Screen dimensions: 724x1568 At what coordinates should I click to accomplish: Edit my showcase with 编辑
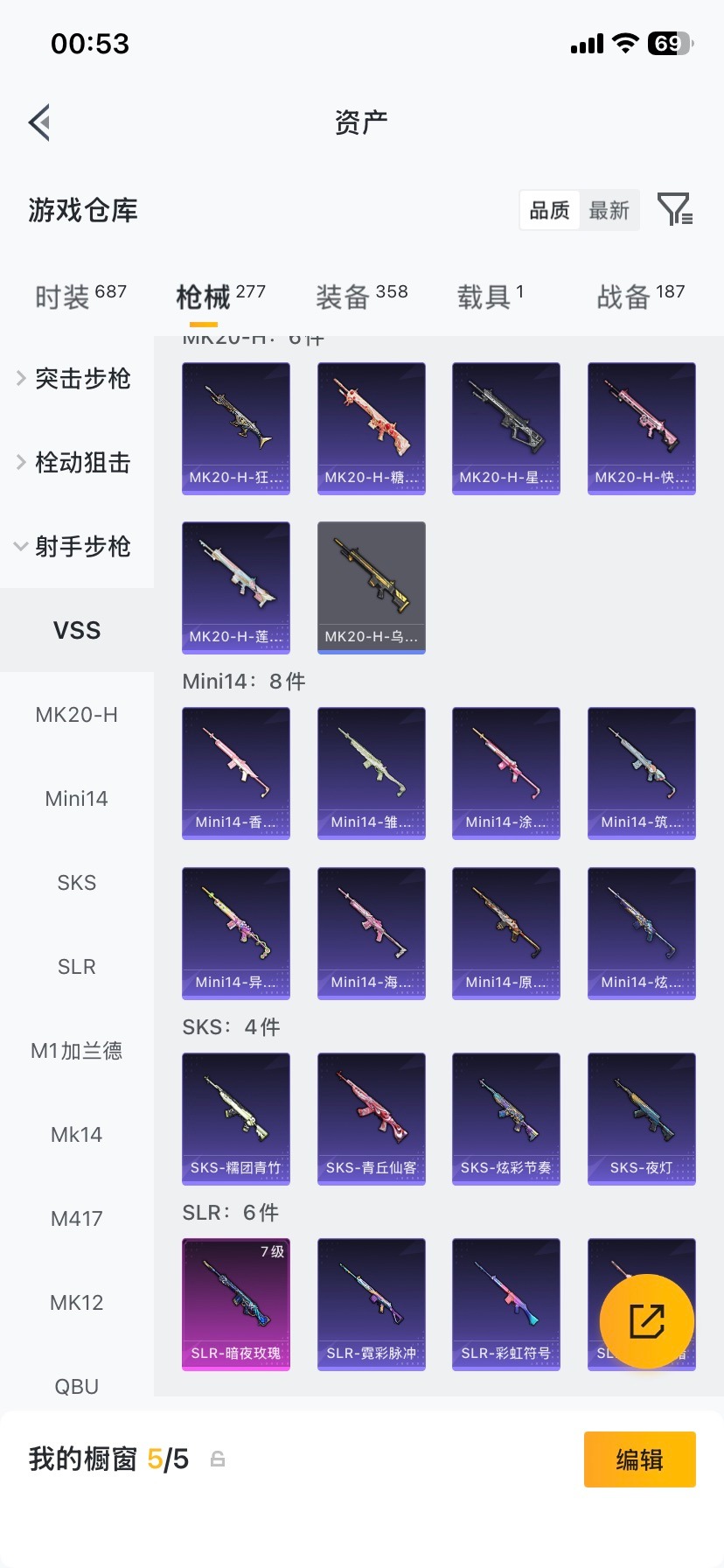point(639,1459)
